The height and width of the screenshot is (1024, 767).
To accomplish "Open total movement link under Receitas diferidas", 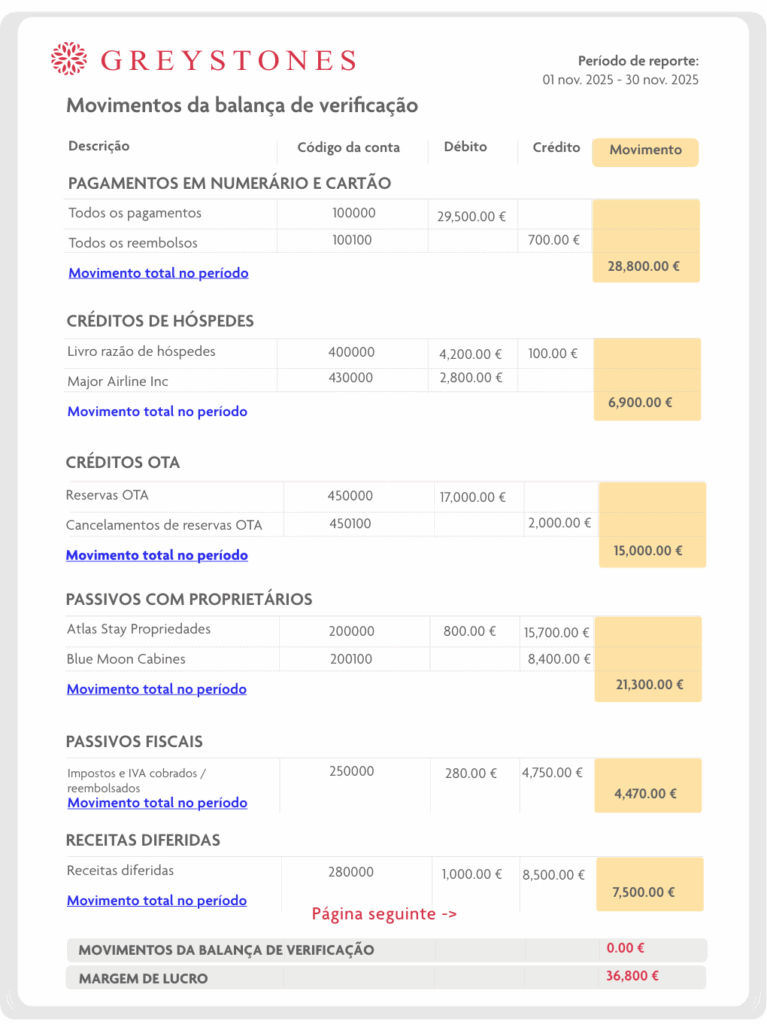I will [x=157, y=901].
